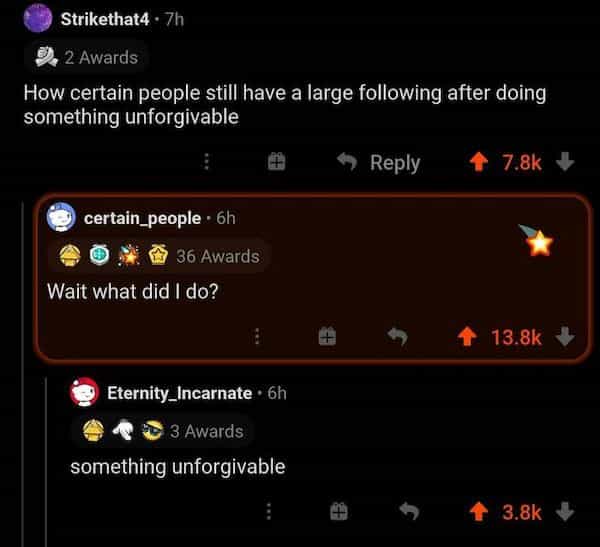Open Strikethat4's profile
This screenshot has width=600, height=547.
click(106, 19)
